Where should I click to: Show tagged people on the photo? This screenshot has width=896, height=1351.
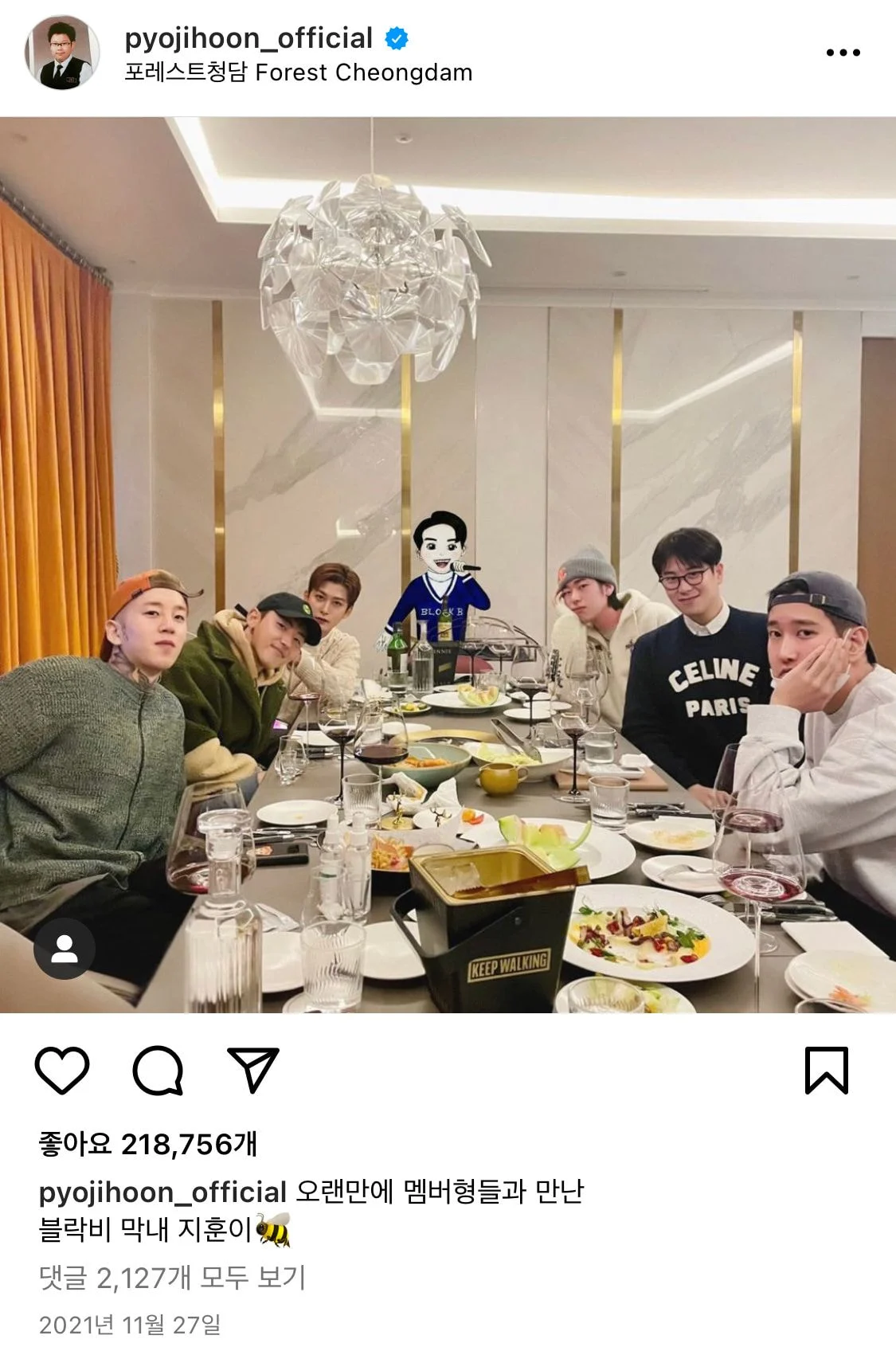pos(65,949)
